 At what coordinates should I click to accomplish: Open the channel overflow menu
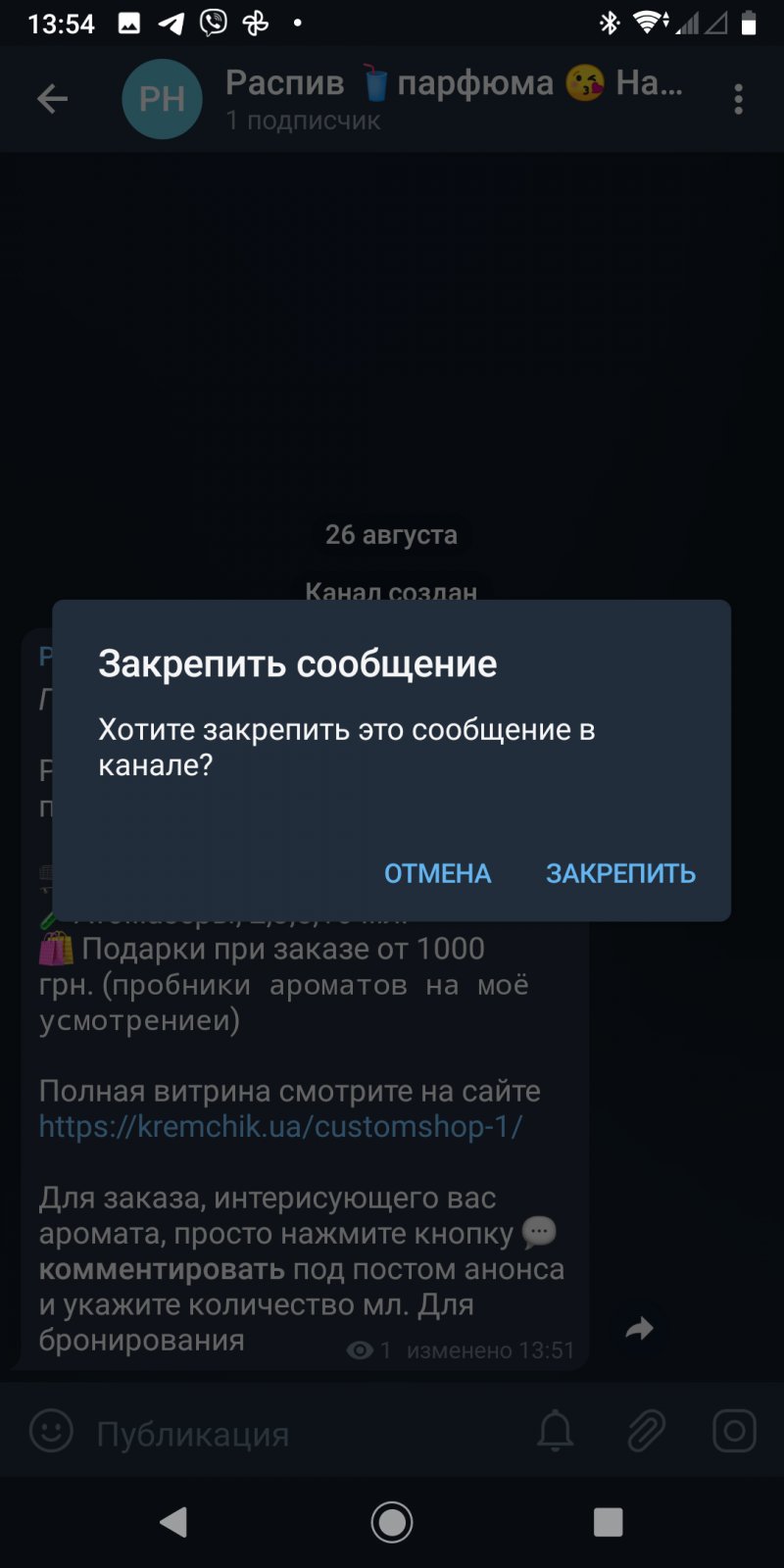pos(738,99)
